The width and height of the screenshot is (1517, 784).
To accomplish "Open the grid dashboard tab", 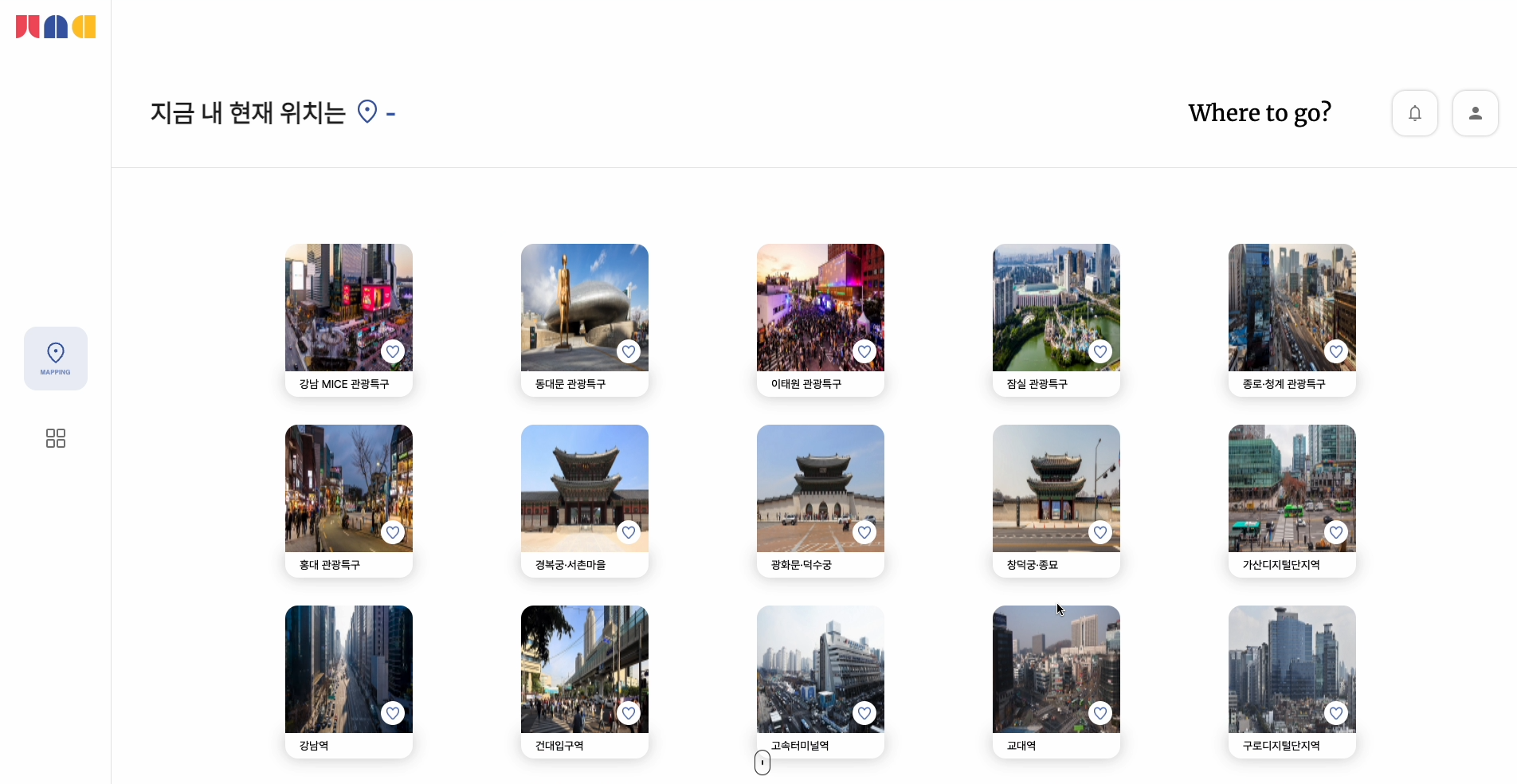I will click(x=56, y=438).
